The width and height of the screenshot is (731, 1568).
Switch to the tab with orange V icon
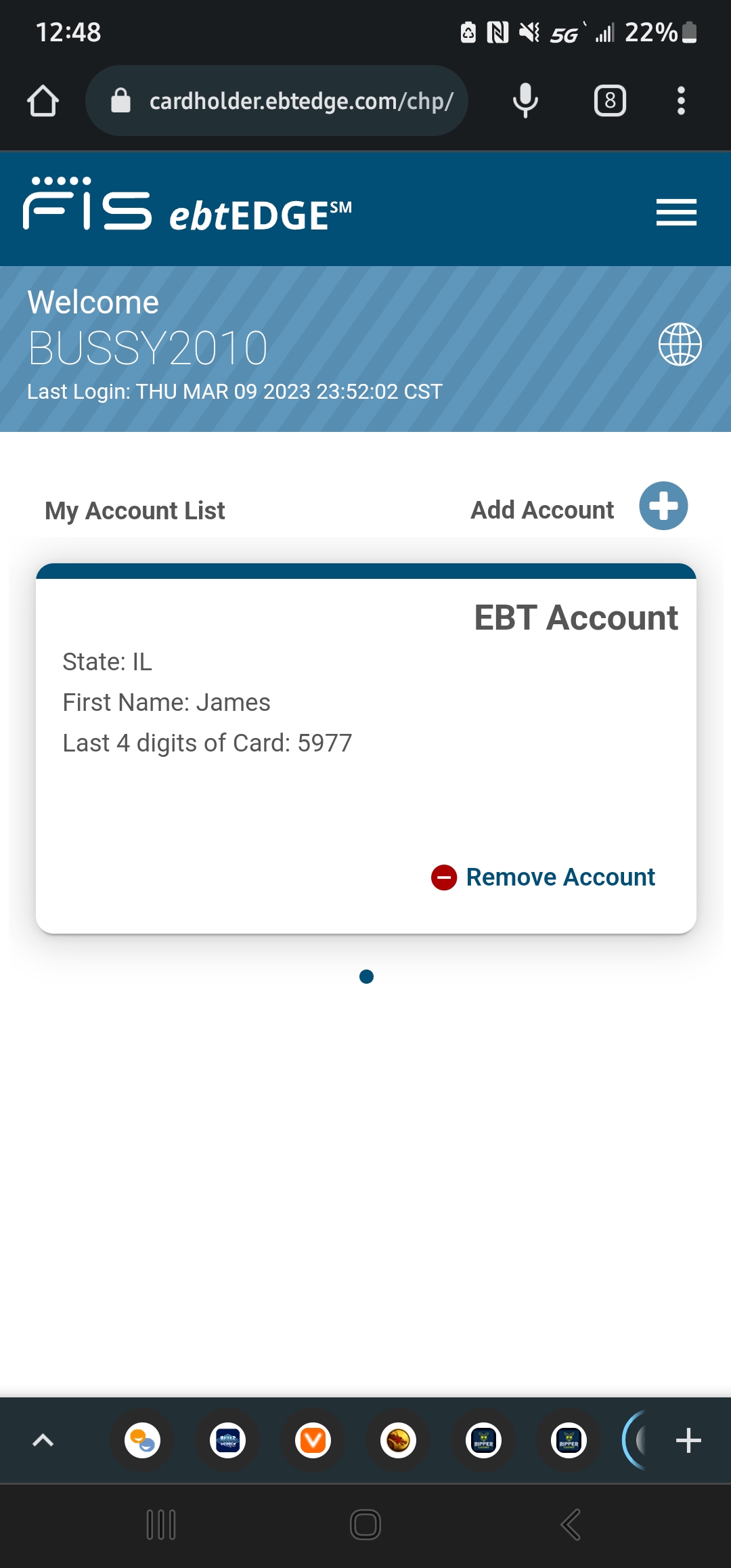click(313, 1440)
